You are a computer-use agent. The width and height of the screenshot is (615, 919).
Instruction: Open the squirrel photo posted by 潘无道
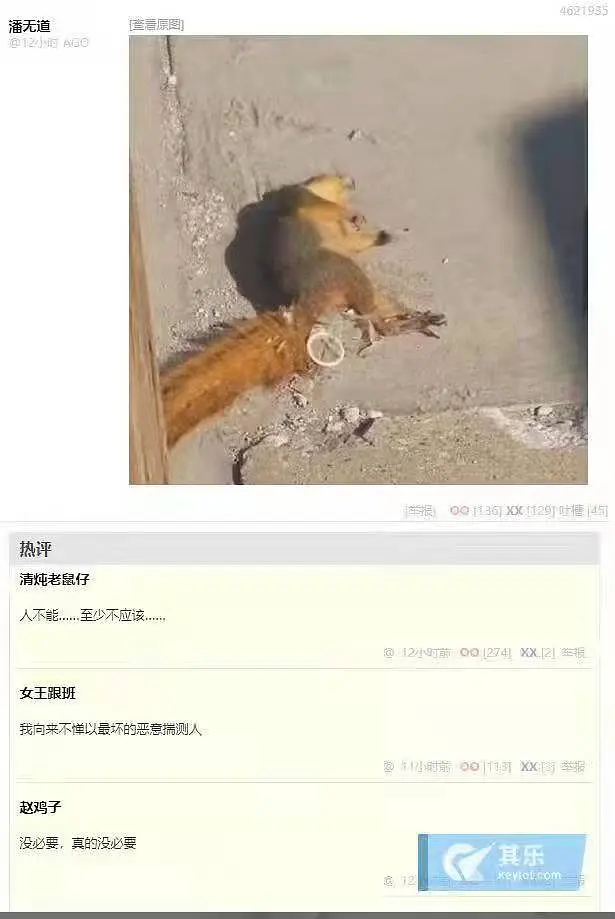[x=358, y=260]
